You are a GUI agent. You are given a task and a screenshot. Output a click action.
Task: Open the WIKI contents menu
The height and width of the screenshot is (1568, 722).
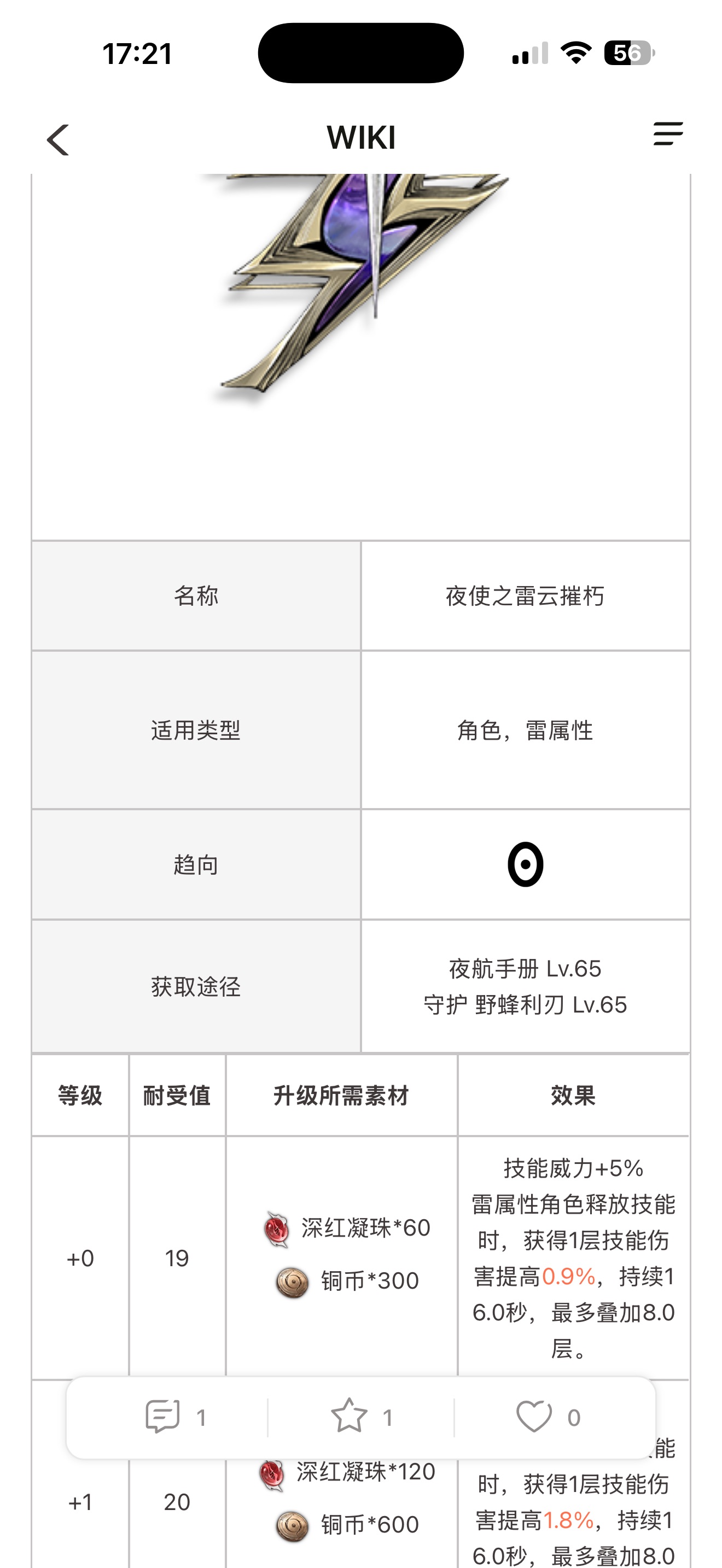[x=668, y=134]
